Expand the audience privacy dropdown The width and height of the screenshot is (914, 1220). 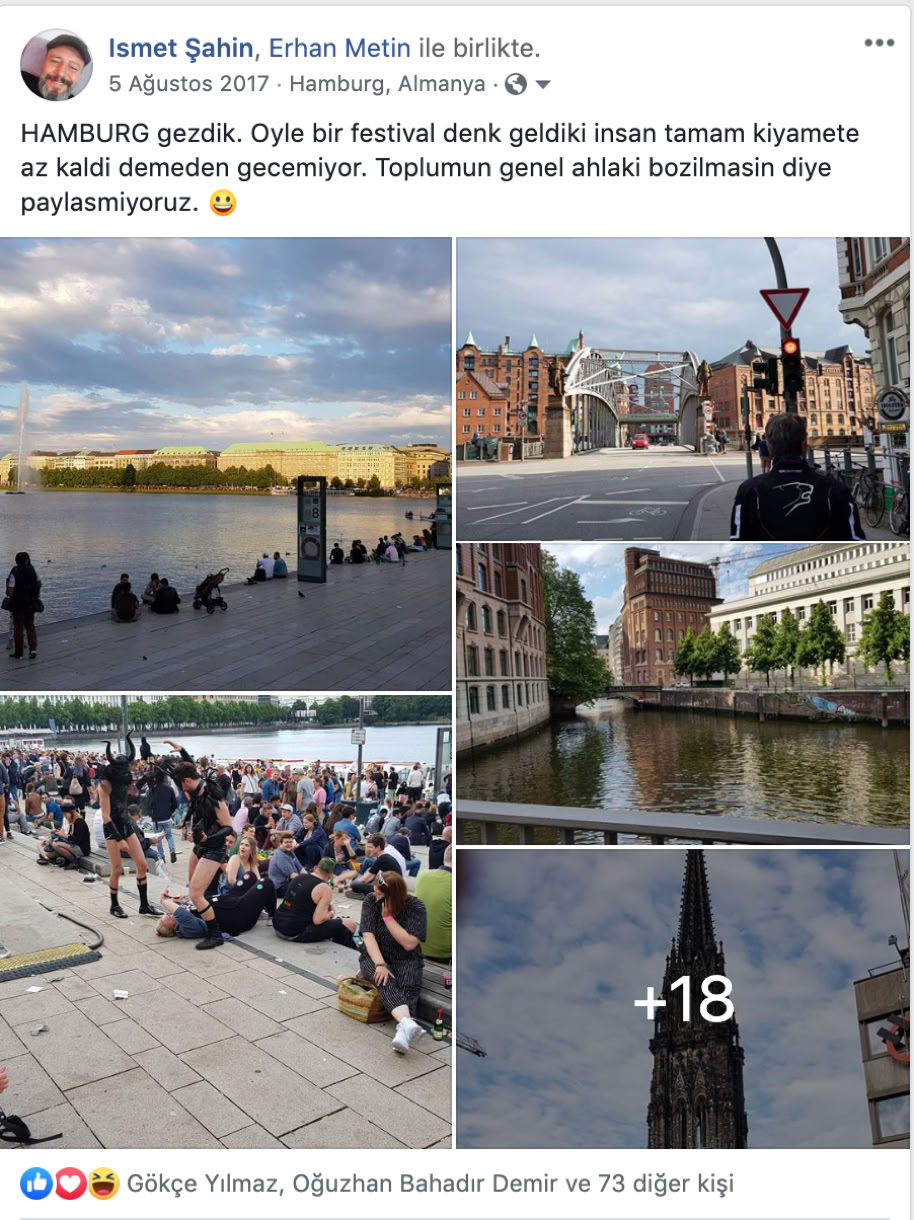coord(529,84)
